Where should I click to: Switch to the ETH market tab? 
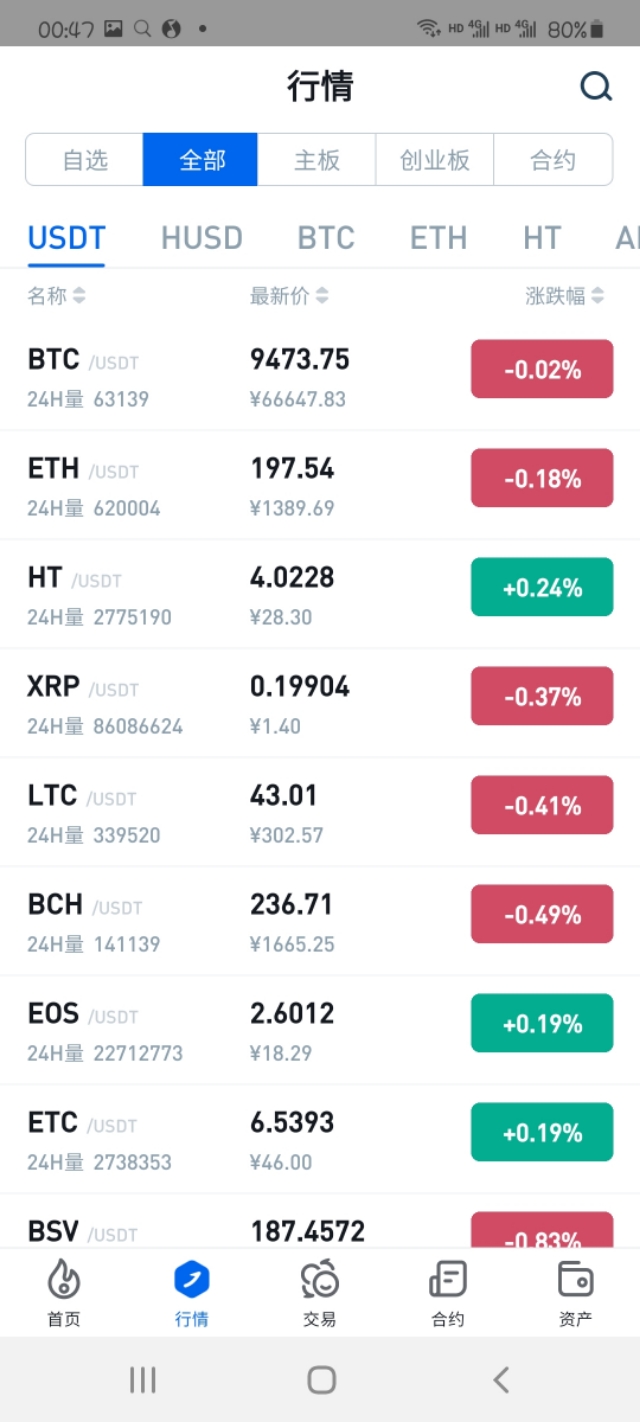point(439,238)
